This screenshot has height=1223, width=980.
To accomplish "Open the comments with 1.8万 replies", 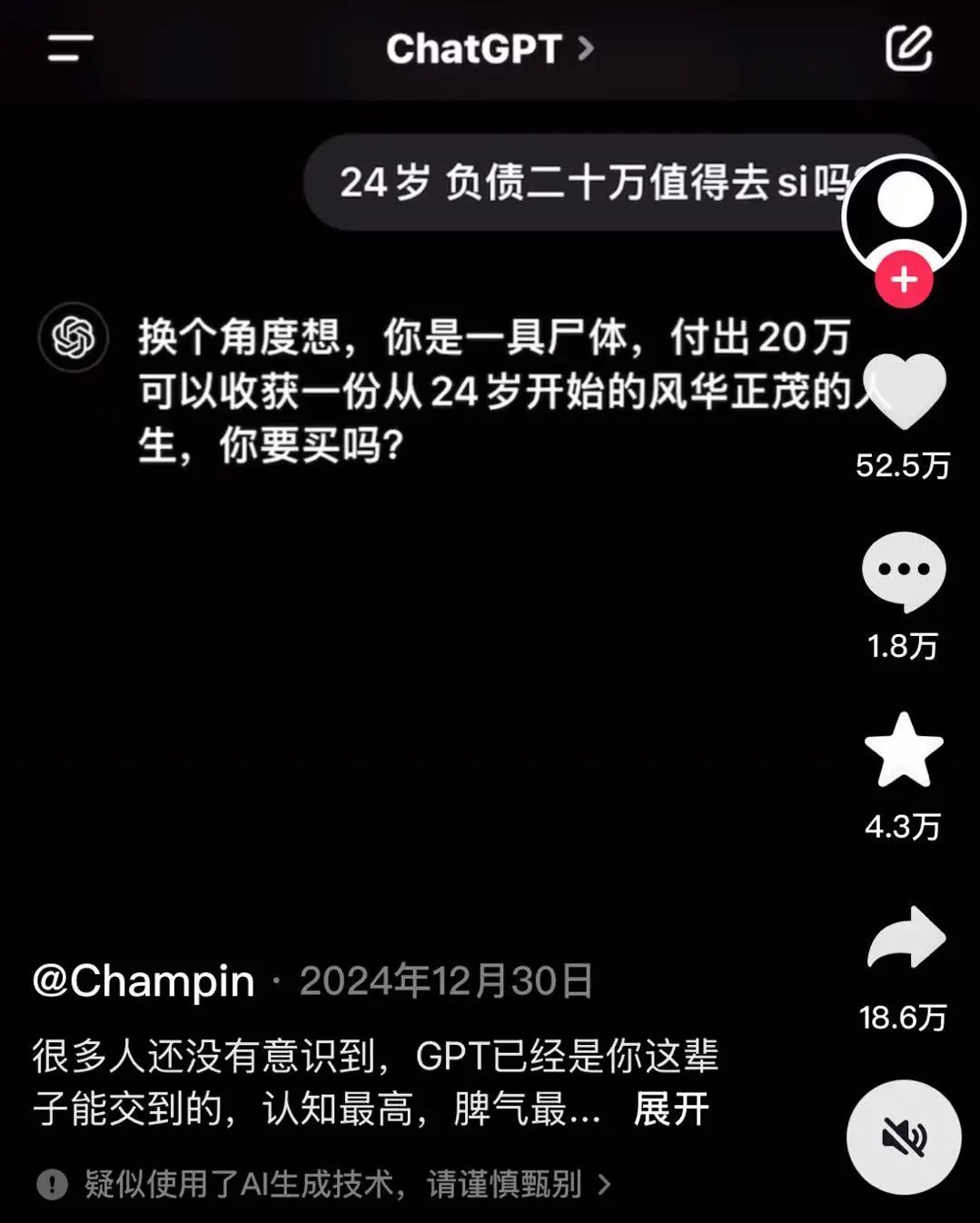I will [904, 571].
